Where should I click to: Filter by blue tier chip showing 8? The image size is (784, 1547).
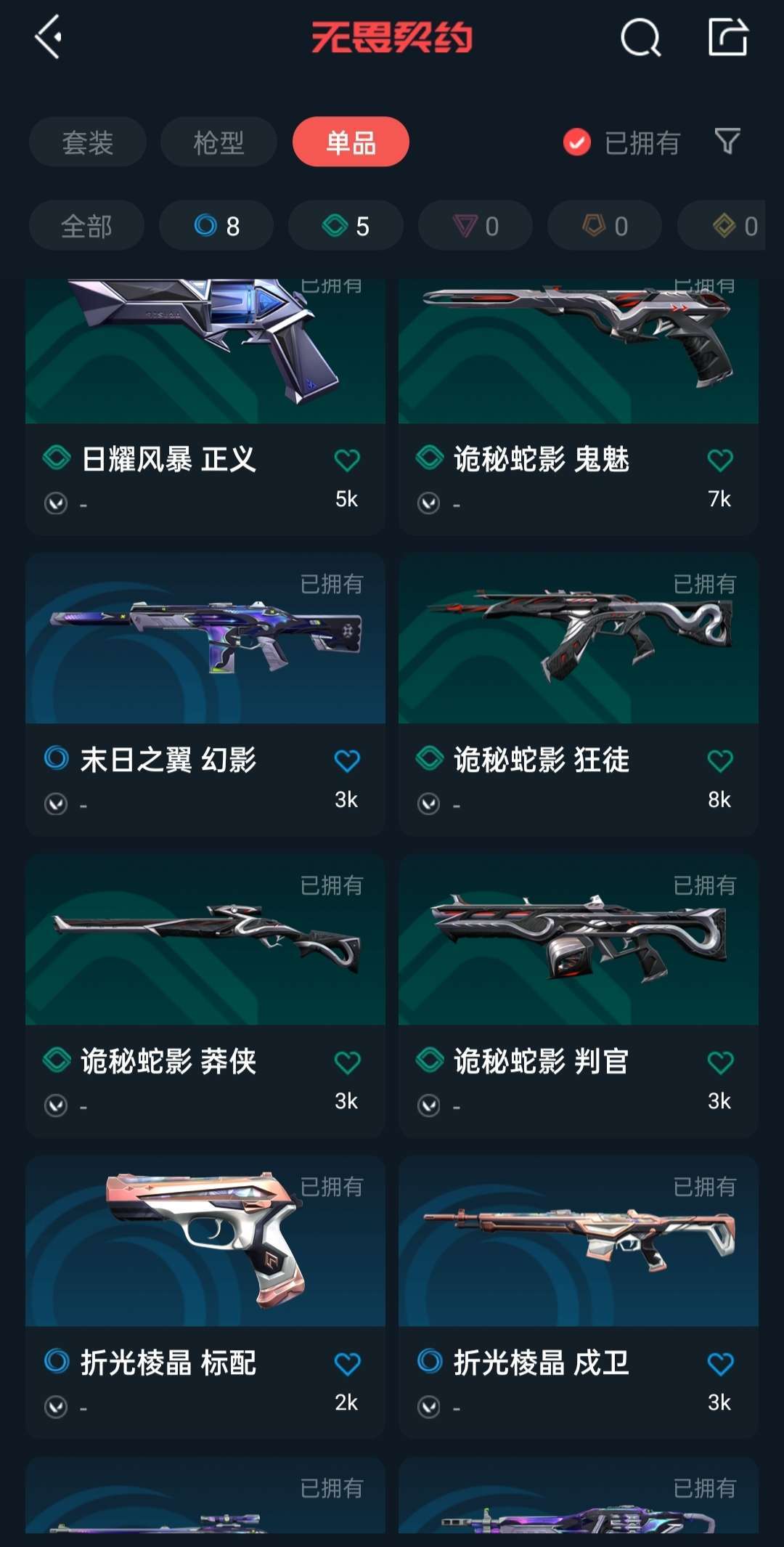[216, 226]
